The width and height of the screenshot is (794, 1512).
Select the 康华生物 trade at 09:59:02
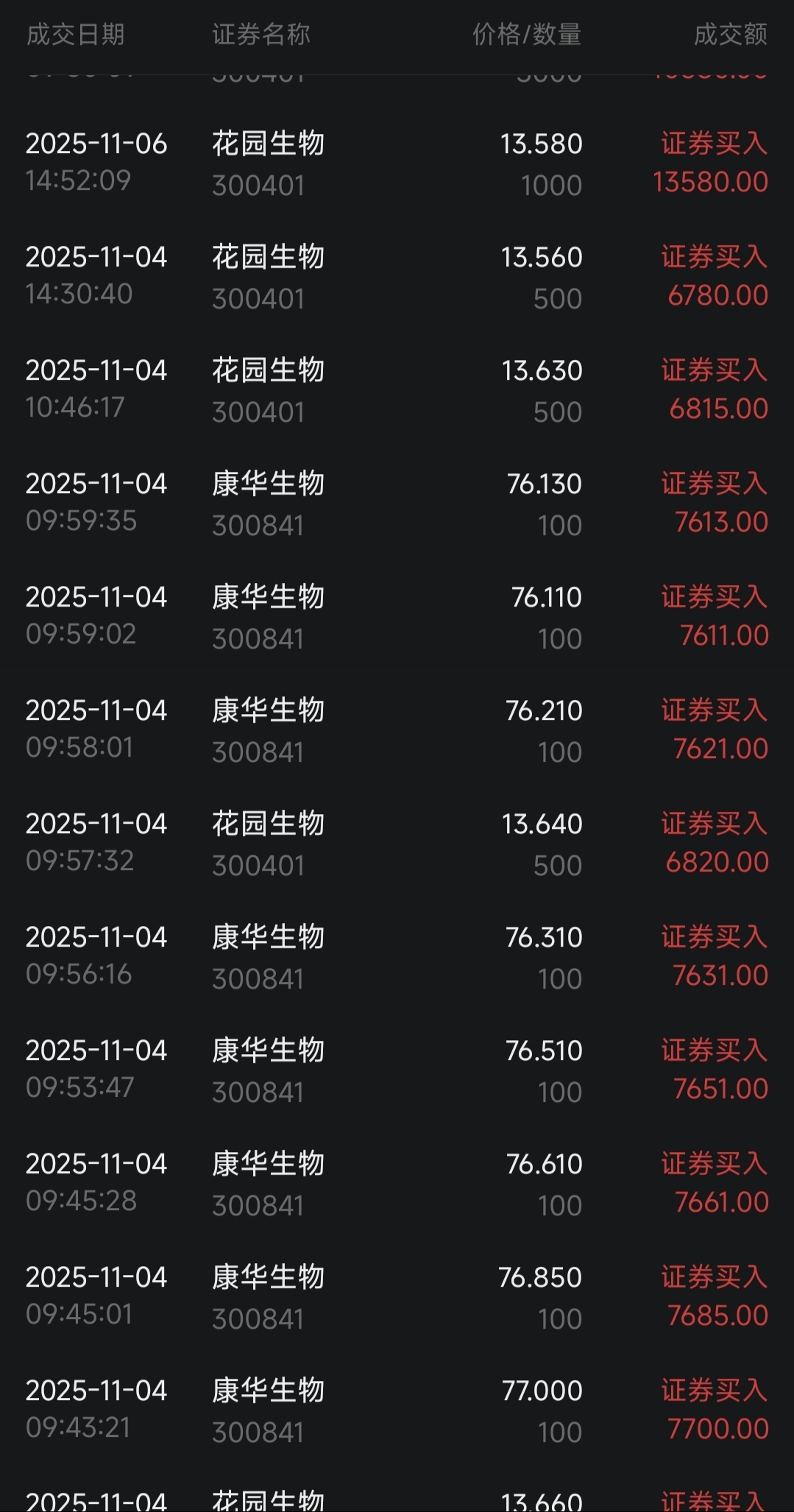(x=397, y=616)
